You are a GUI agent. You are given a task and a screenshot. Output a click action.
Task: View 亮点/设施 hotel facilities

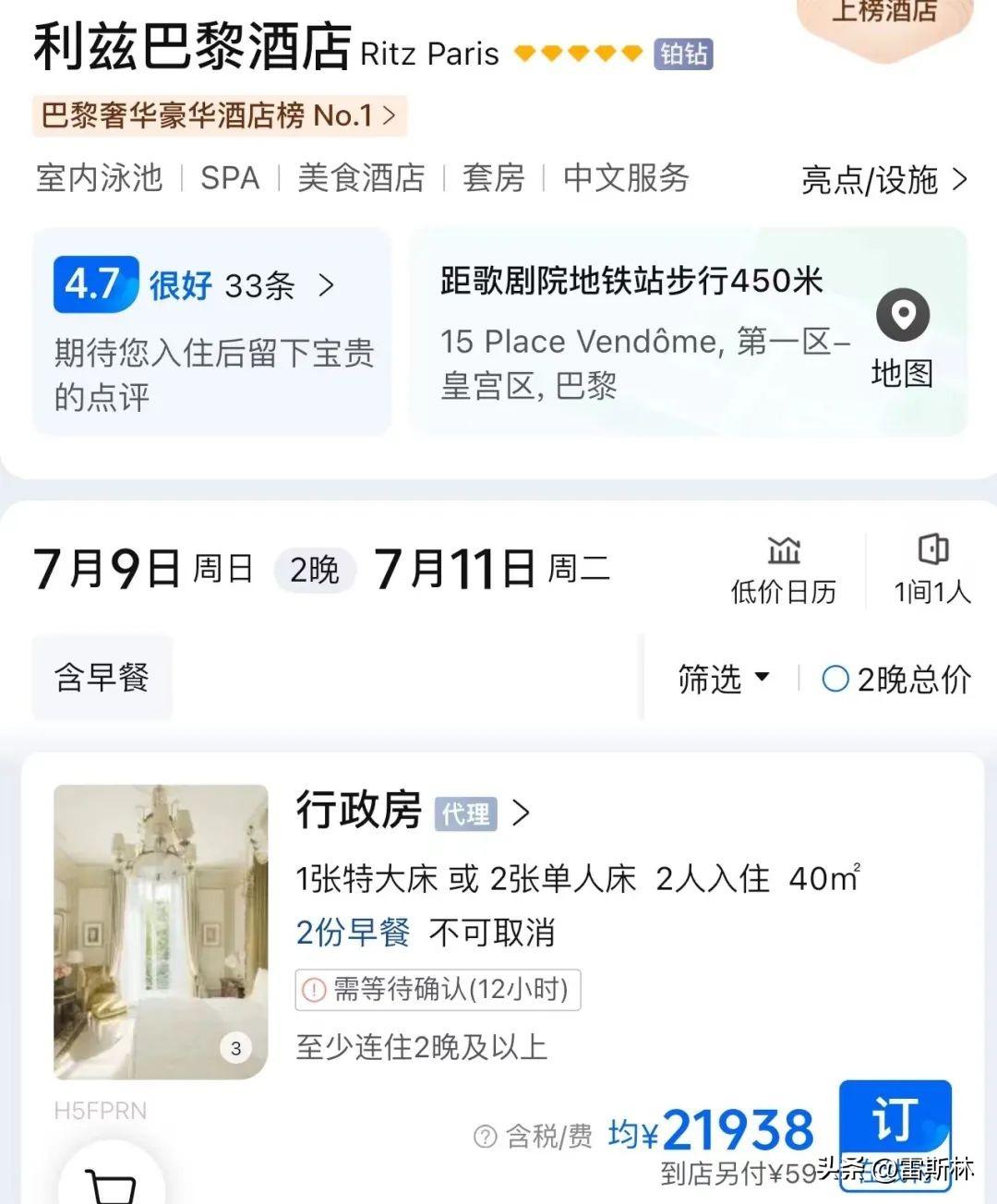point(883,179)
